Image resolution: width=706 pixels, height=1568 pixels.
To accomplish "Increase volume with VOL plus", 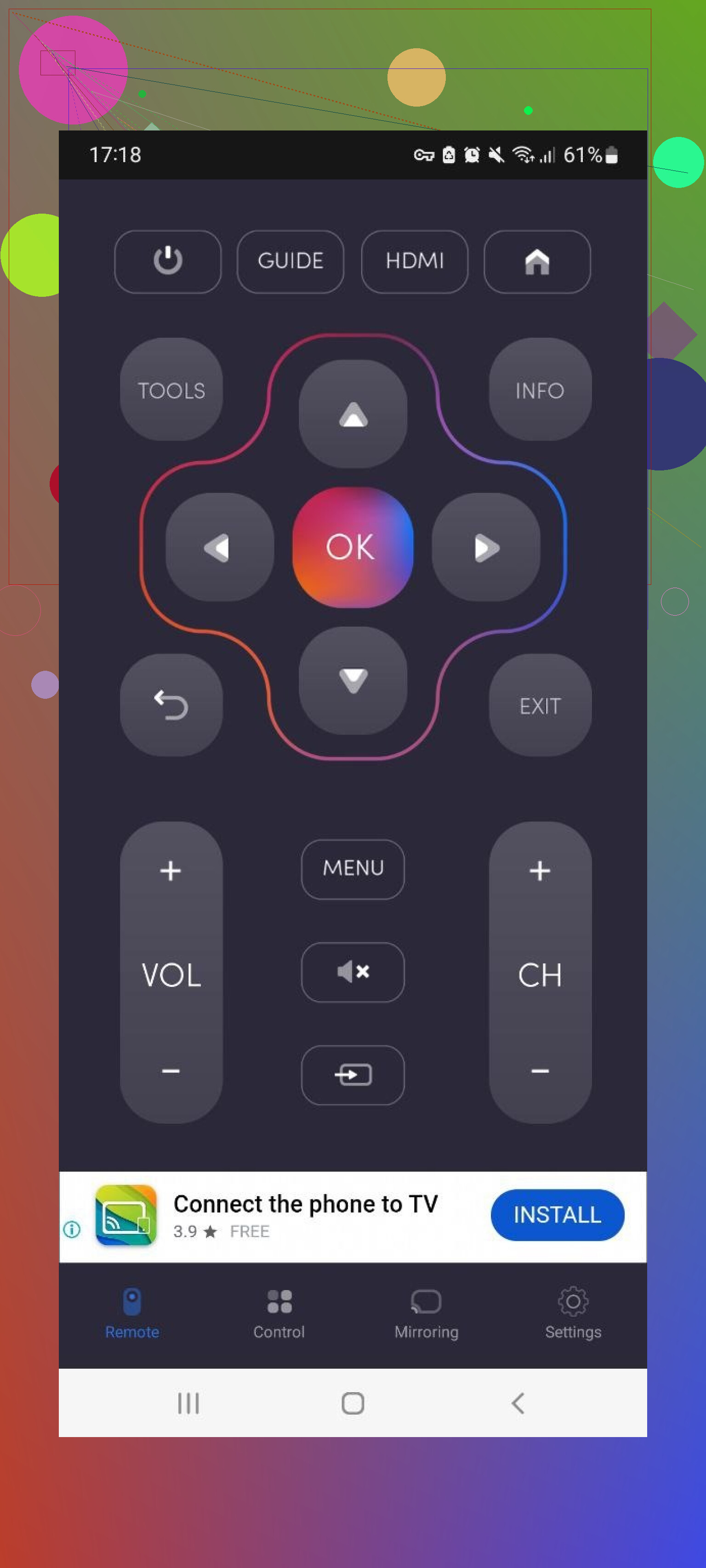I will pyautogui.click(x=171, y=871).
